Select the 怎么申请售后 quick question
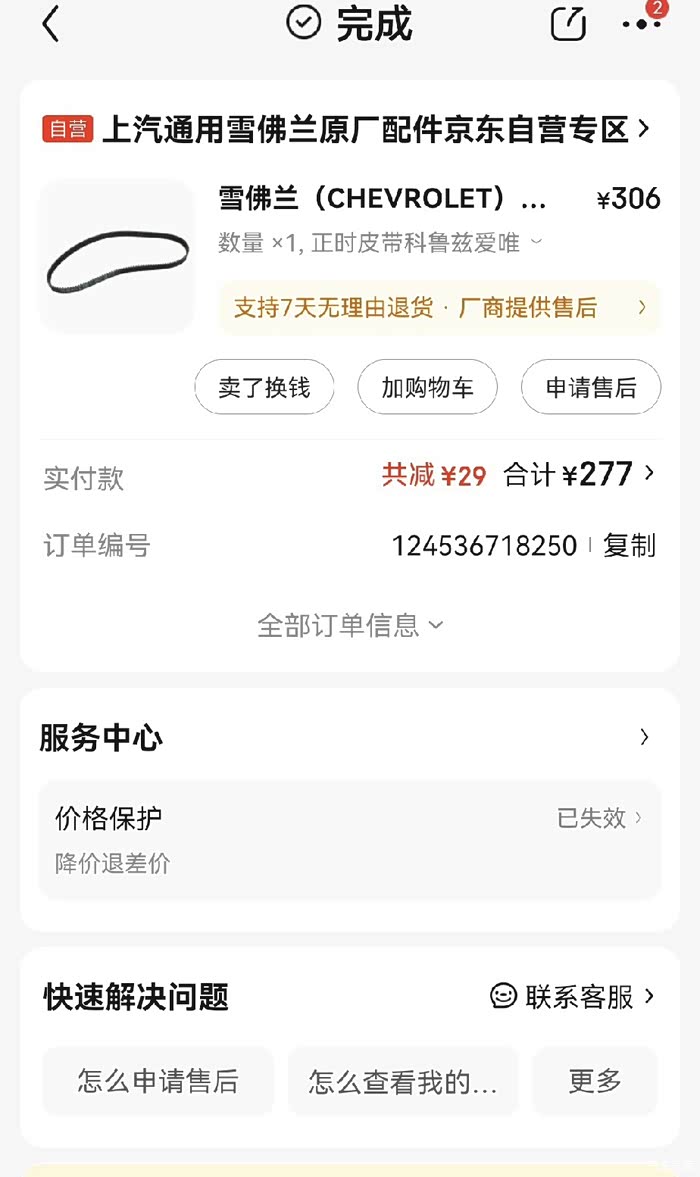The height and width of the screenshot is (1177, 700). pyautogui.click(x=158, y=1081)
